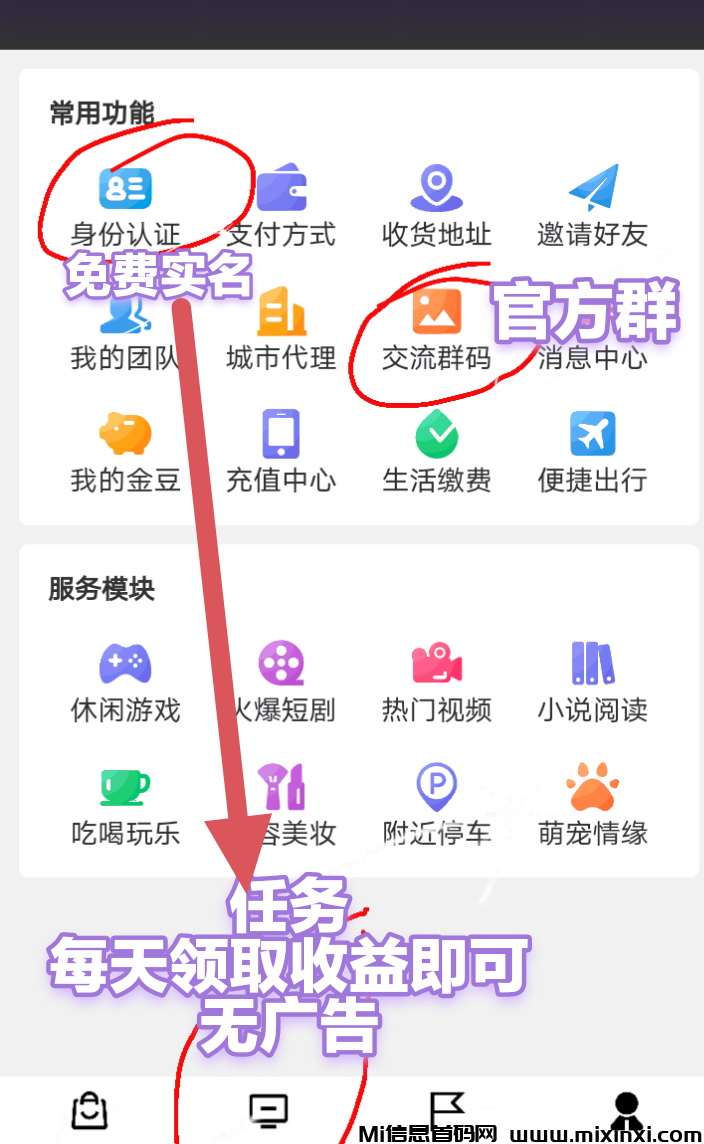Open 城市代理 city agent
Image resolution: width=704 pixels, height=1144 pixels.
[x=281, y=315]
